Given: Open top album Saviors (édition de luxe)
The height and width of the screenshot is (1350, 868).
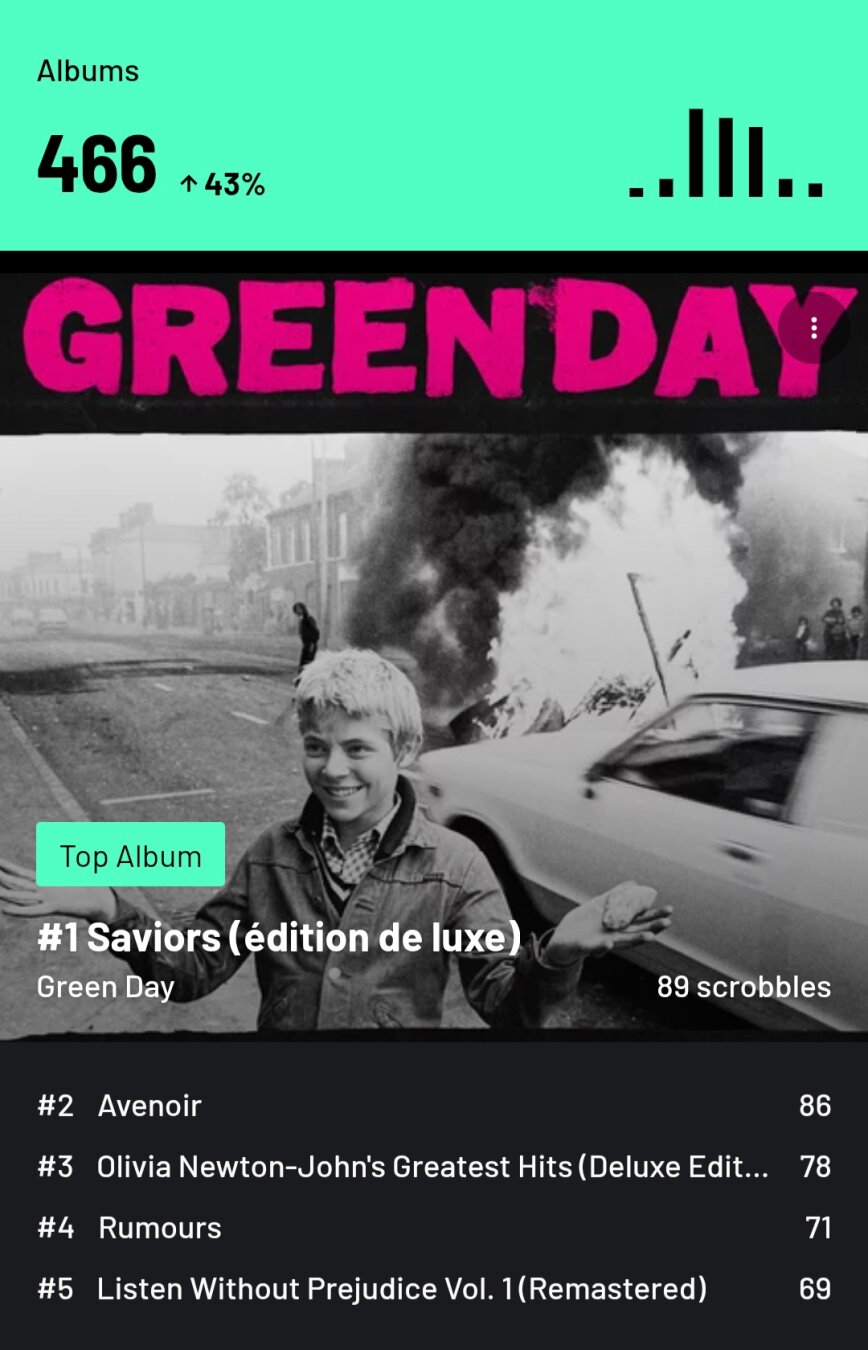Looking at the screenshot, I should [279, 939].
